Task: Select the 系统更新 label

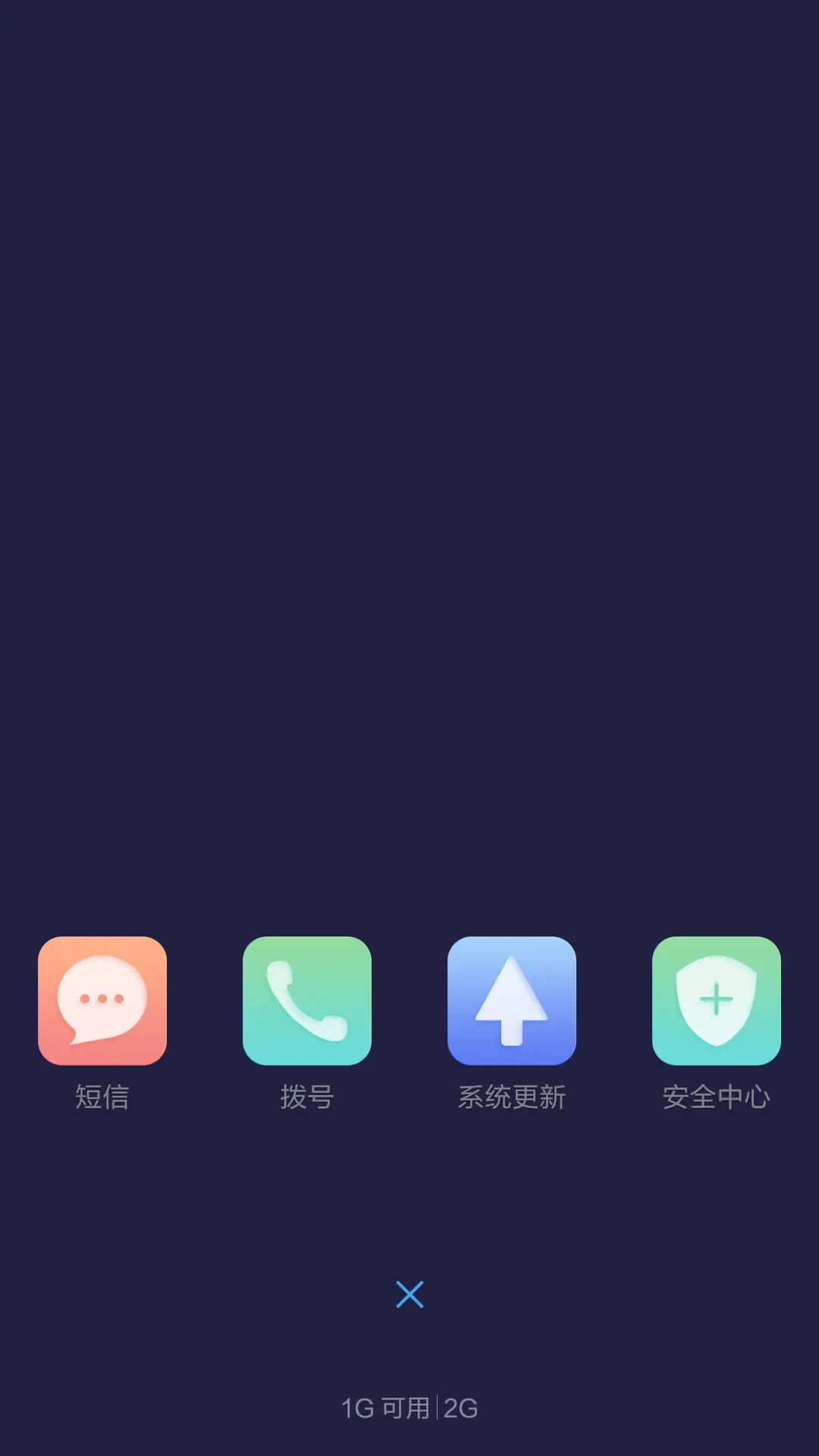Action: (x=512, y=1095)
